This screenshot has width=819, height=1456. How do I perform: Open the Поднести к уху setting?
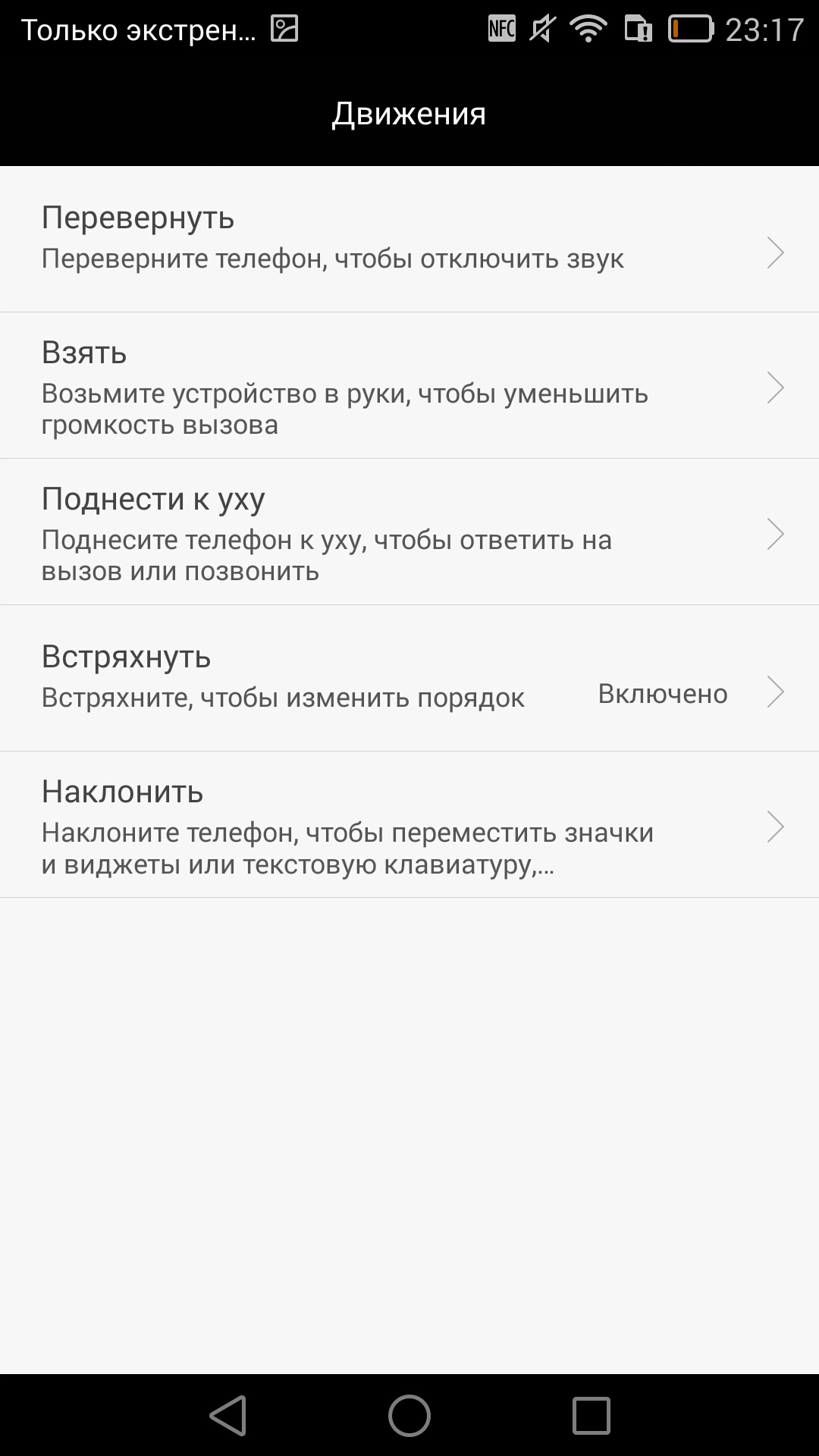[409, 532]
